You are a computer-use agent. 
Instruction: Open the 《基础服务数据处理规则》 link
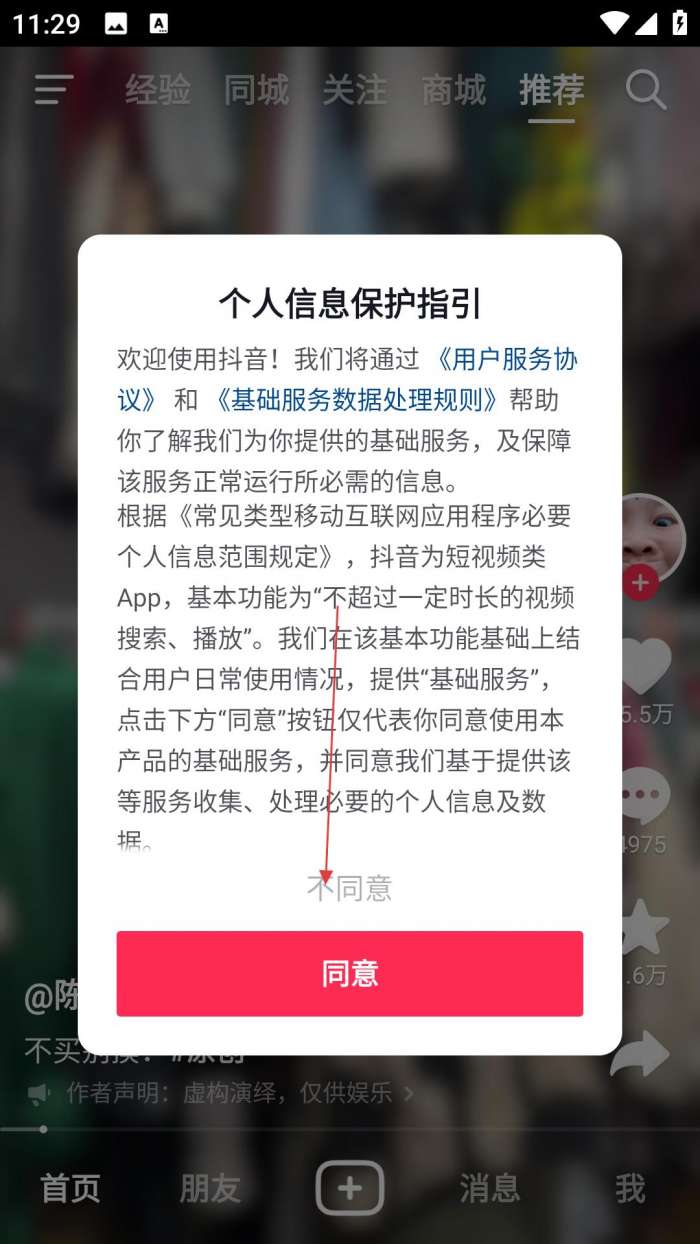356,400
